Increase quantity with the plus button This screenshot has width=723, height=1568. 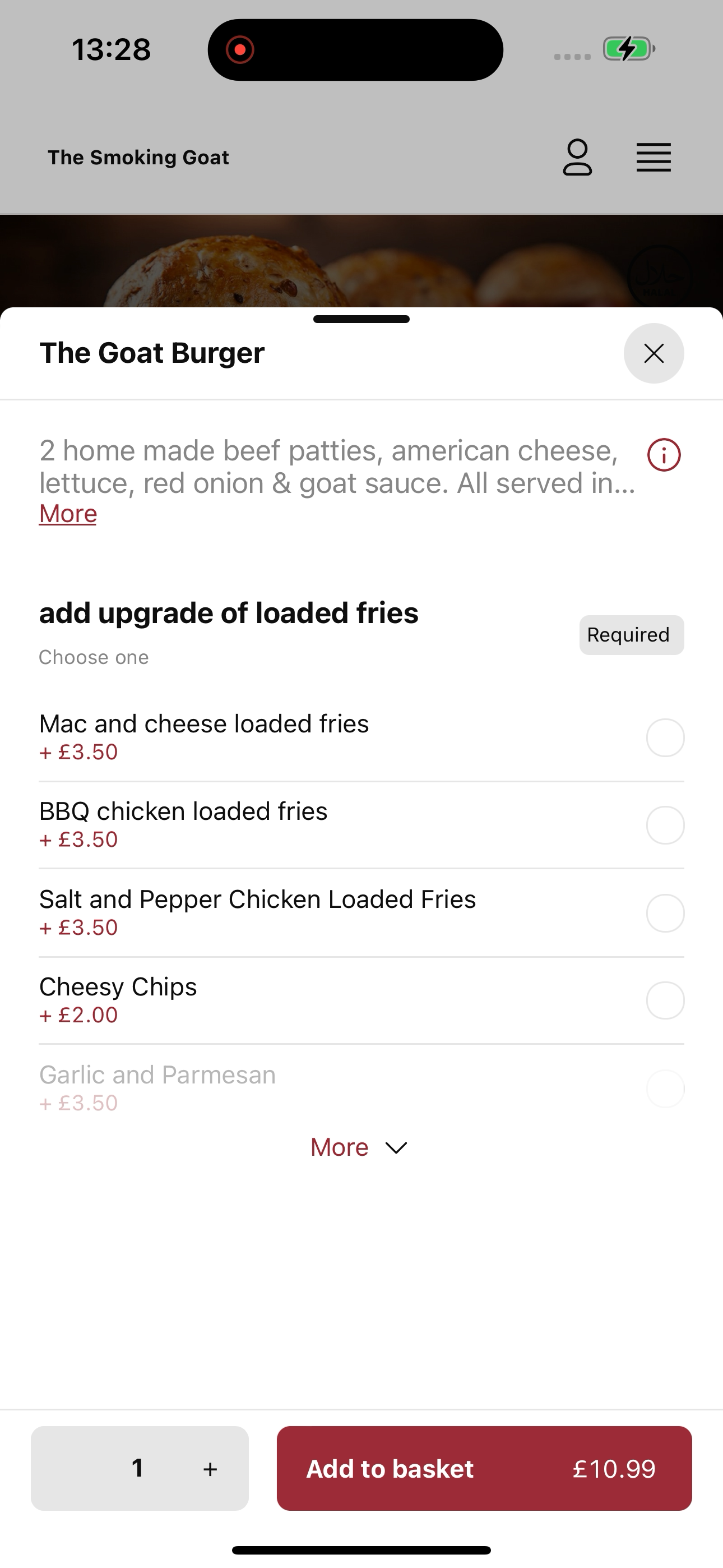click(210, 1469)
